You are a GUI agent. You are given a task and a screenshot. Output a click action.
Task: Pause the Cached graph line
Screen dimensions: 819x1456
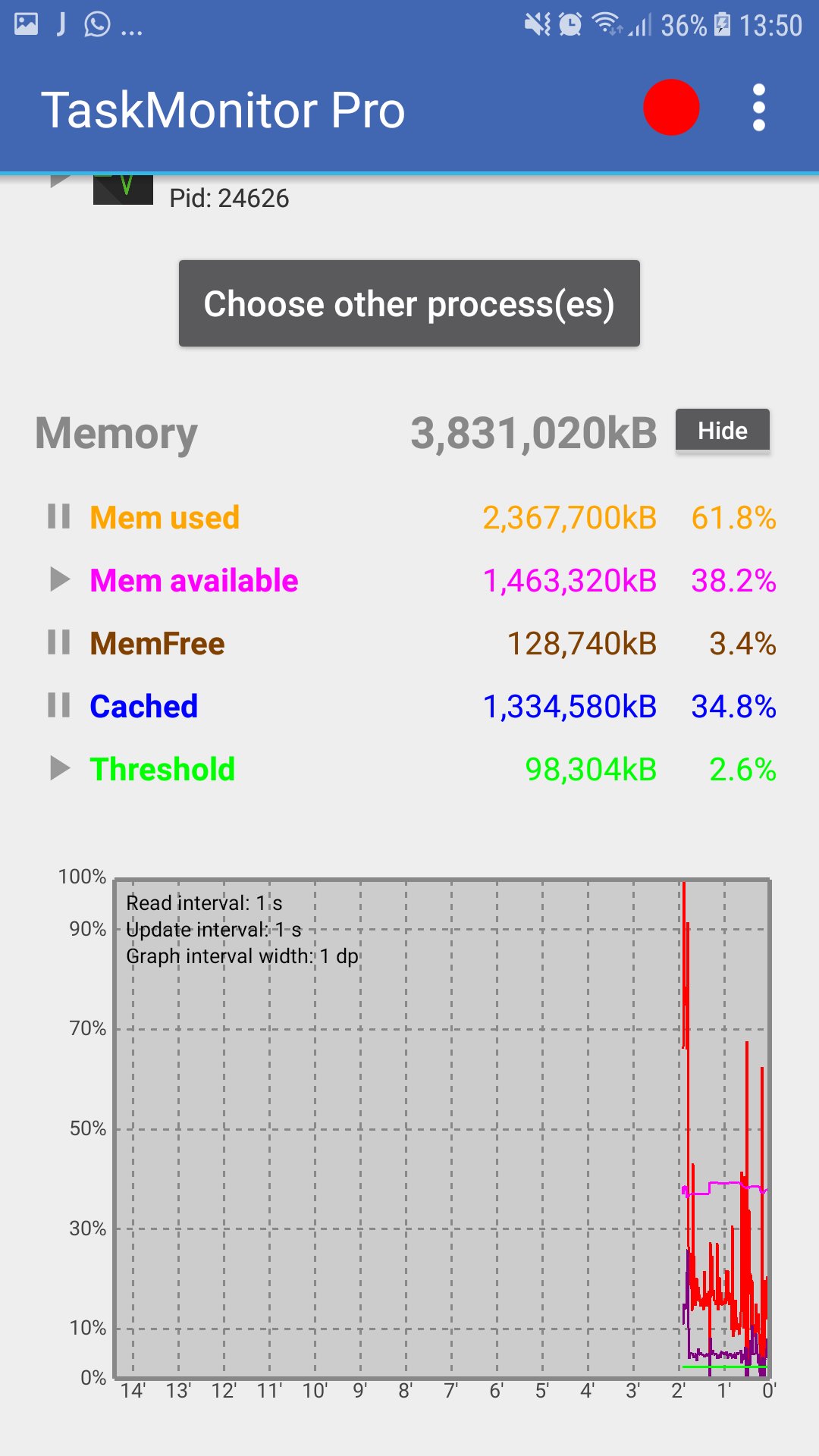point(59,705)
